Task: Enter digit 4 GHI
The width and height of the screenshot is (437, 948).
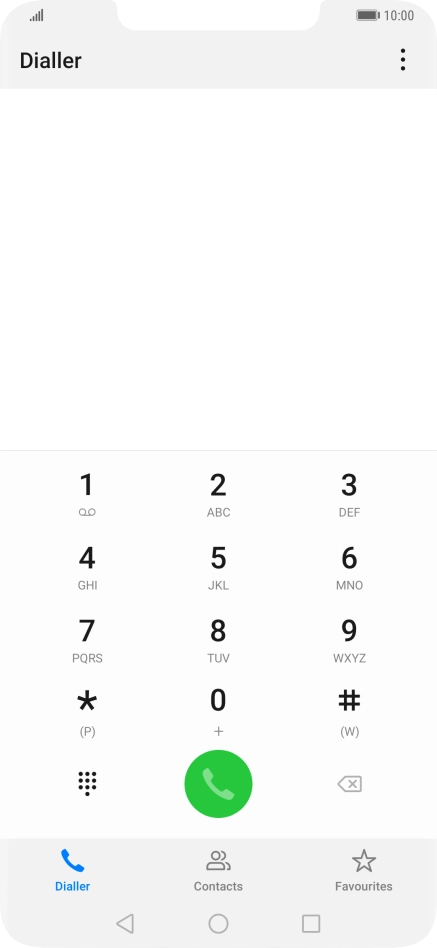Action: [87, 568]
